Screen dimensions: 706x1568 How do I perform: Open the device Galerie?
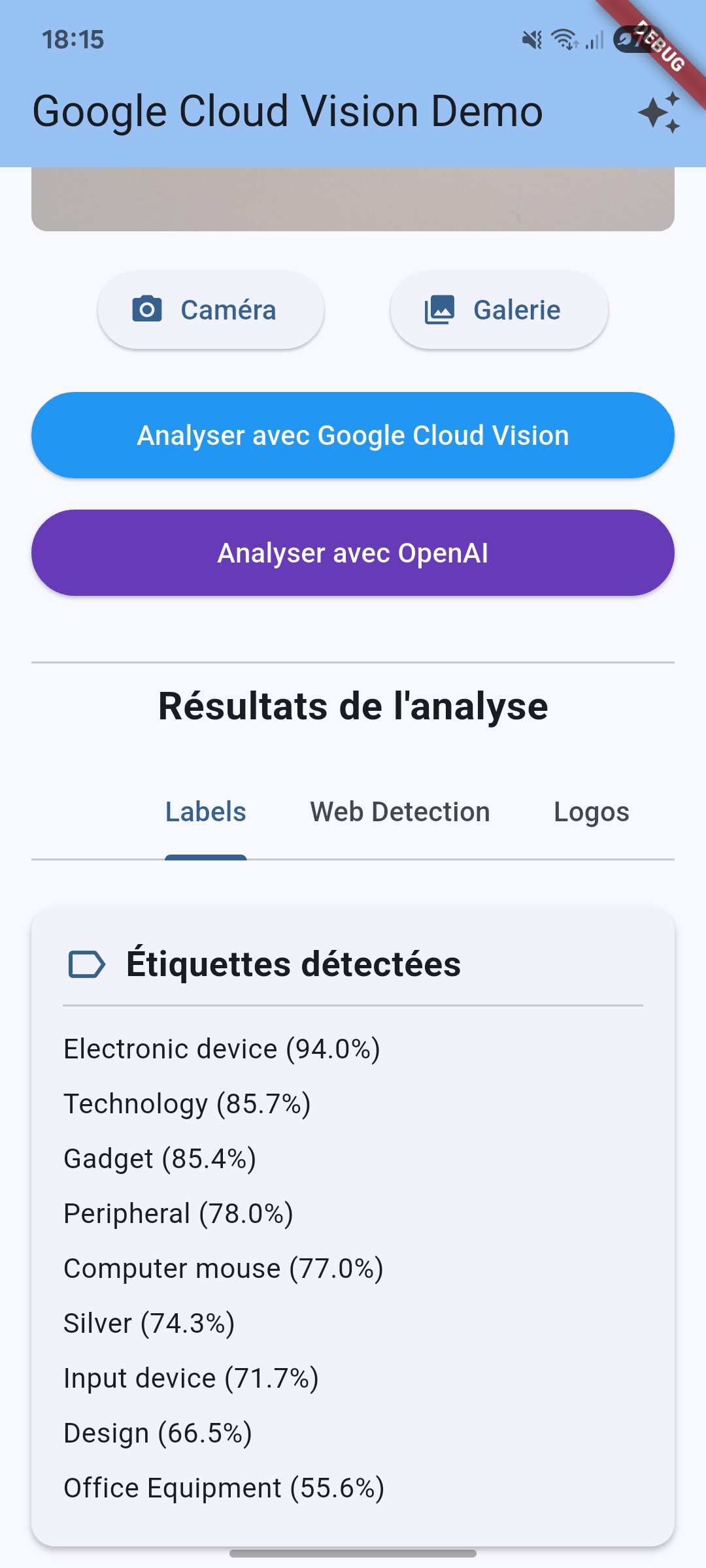coord(500,310)
